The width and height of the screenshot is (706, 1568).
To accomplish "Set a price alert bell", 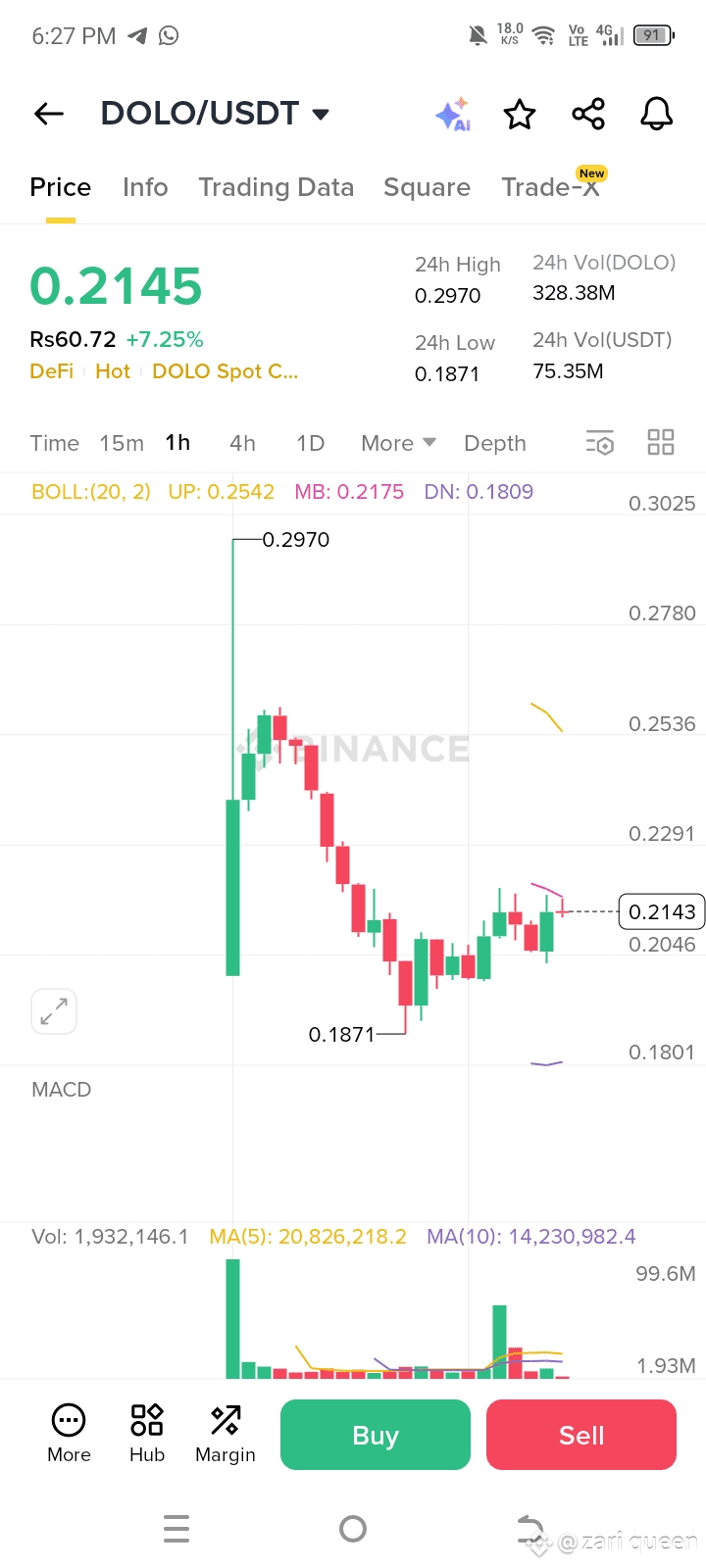I will [x=656, y=115].
